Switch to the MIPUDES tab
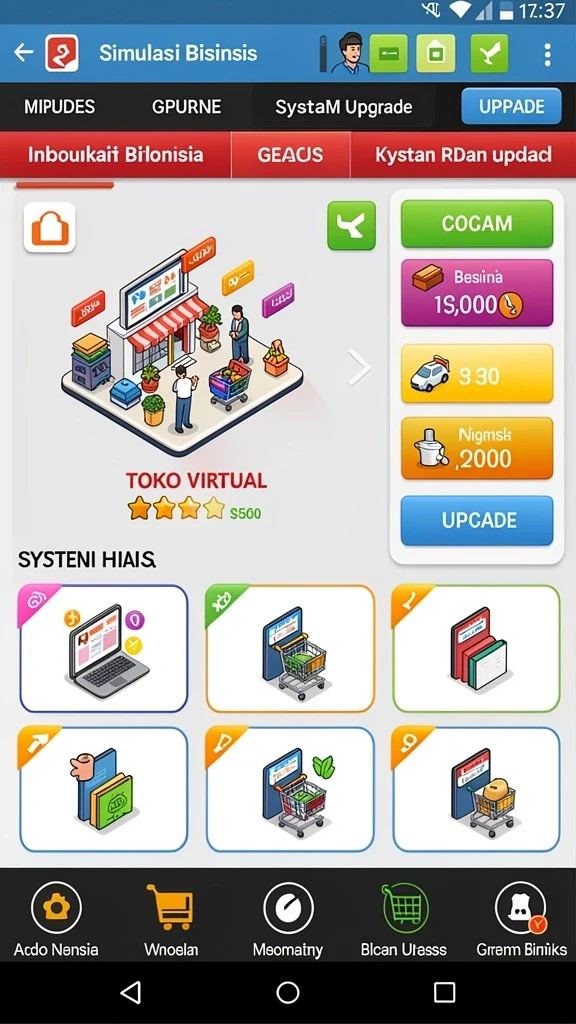The image size is (576, 1024). pos(59,106)
